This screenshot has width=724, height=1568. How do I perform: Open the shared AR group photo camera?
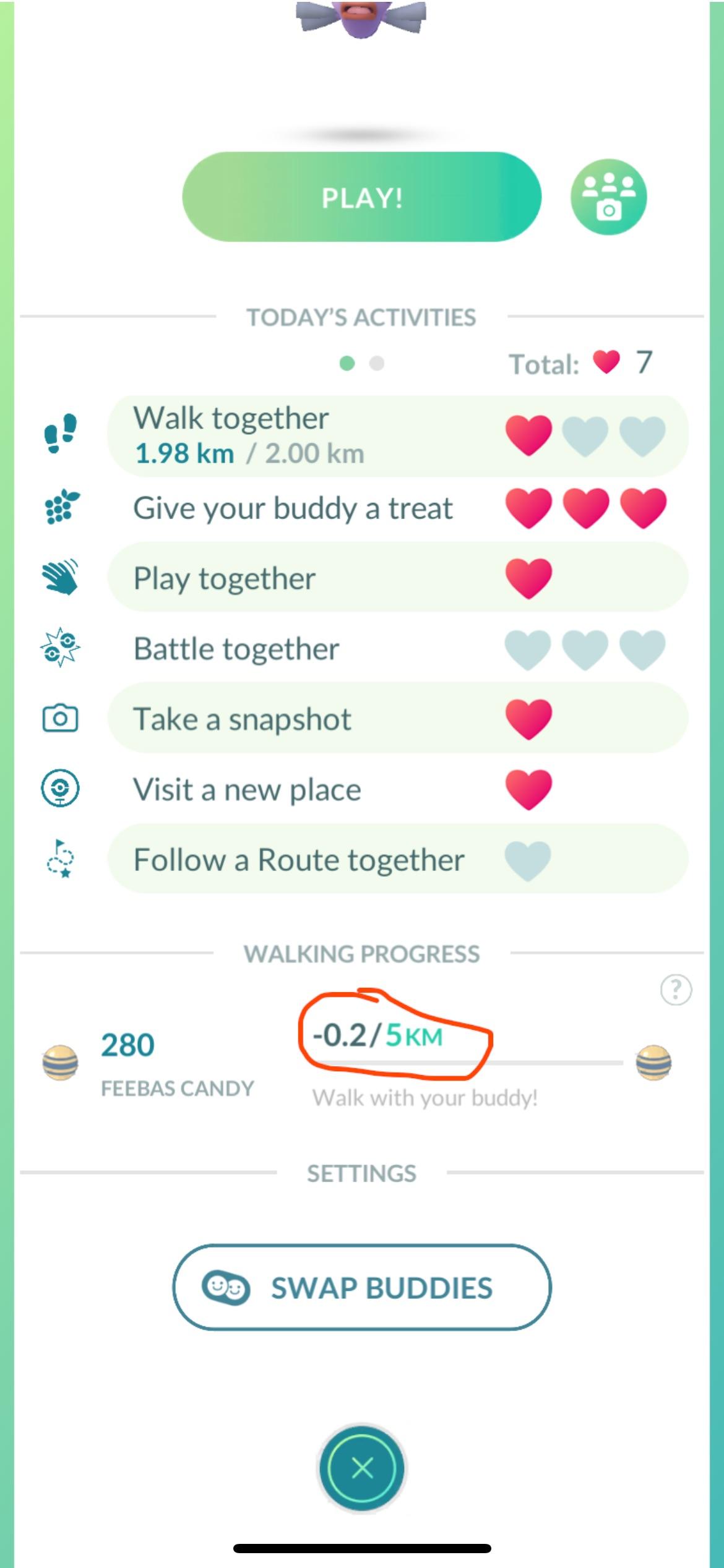tap(608, 197)
